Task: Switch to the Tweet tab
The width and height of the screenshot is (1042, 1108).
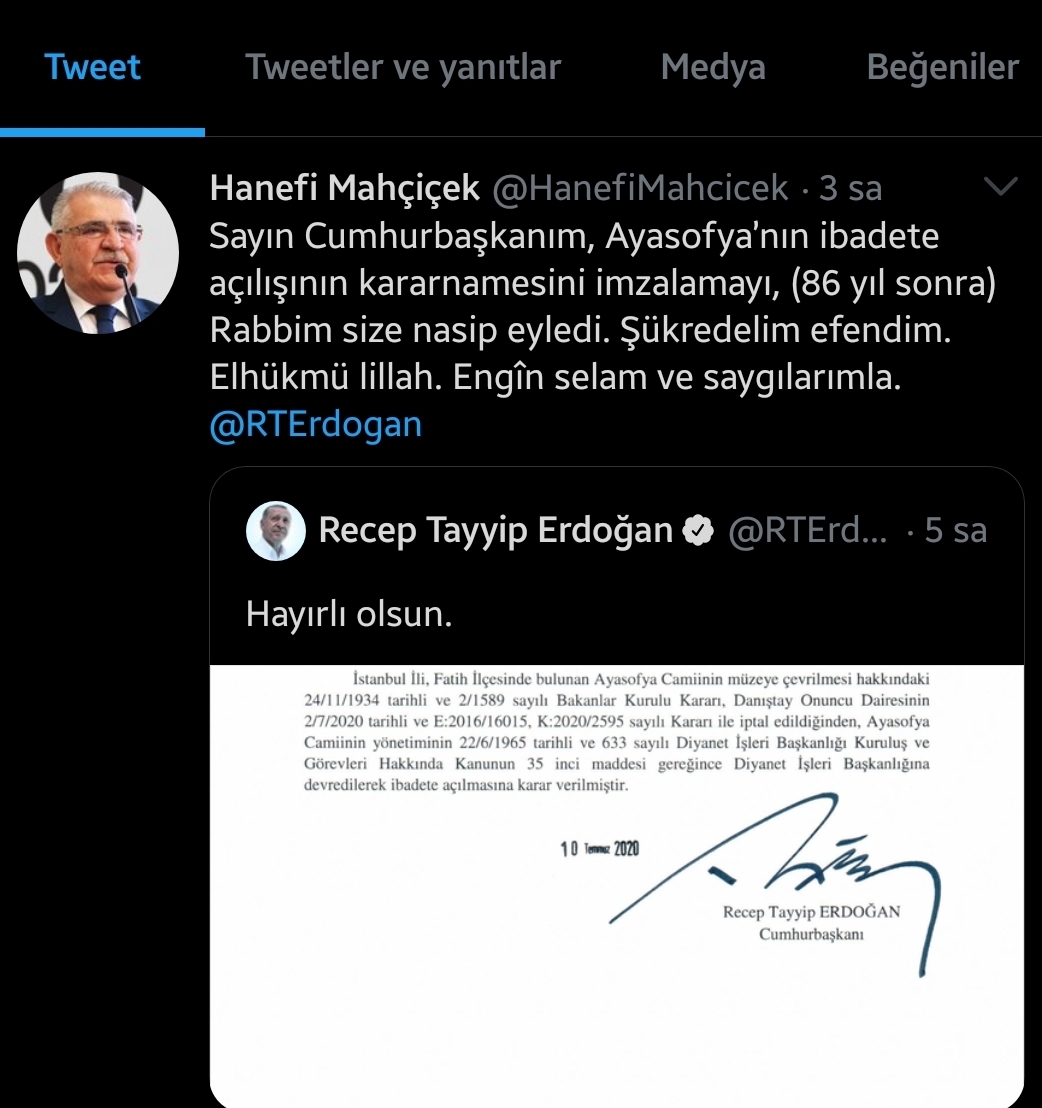Action: (x=93, y=67)
